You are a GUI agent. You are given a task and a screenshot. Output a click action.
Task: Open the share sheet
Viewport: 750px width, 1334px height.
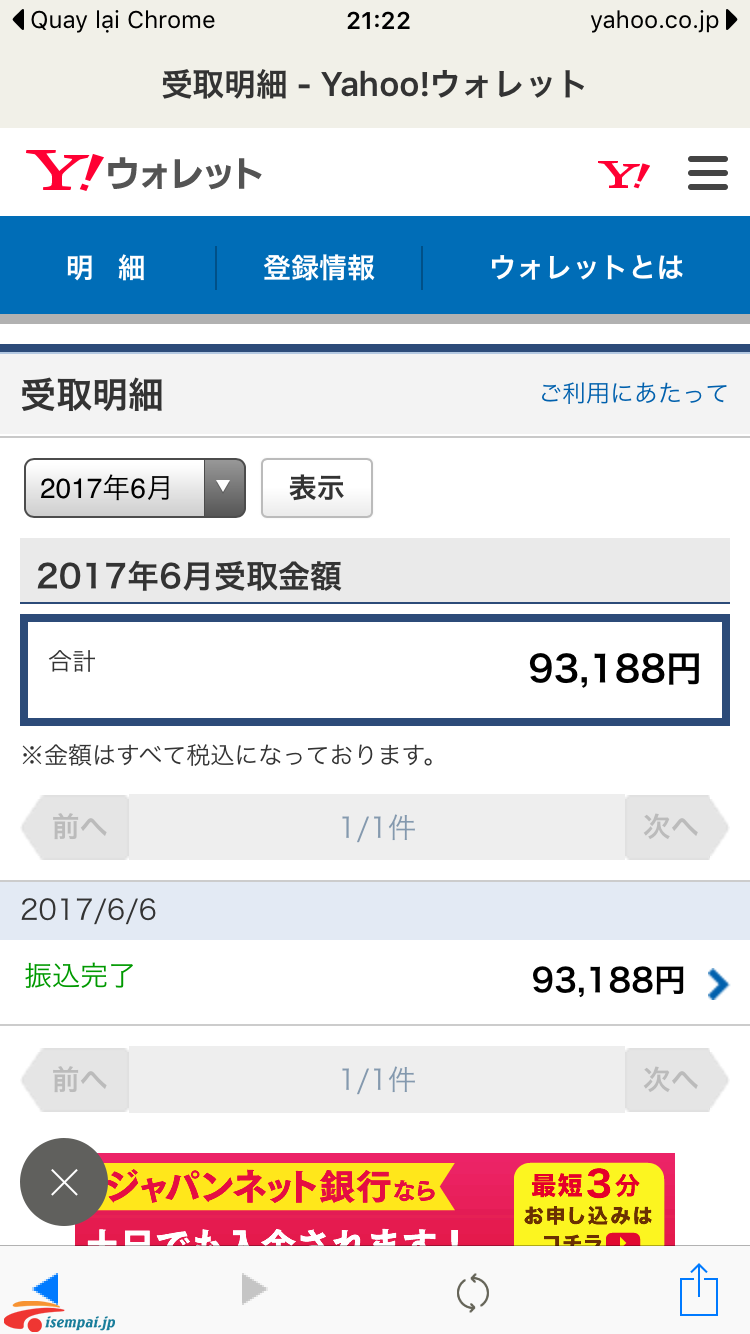pos(699,1290)
